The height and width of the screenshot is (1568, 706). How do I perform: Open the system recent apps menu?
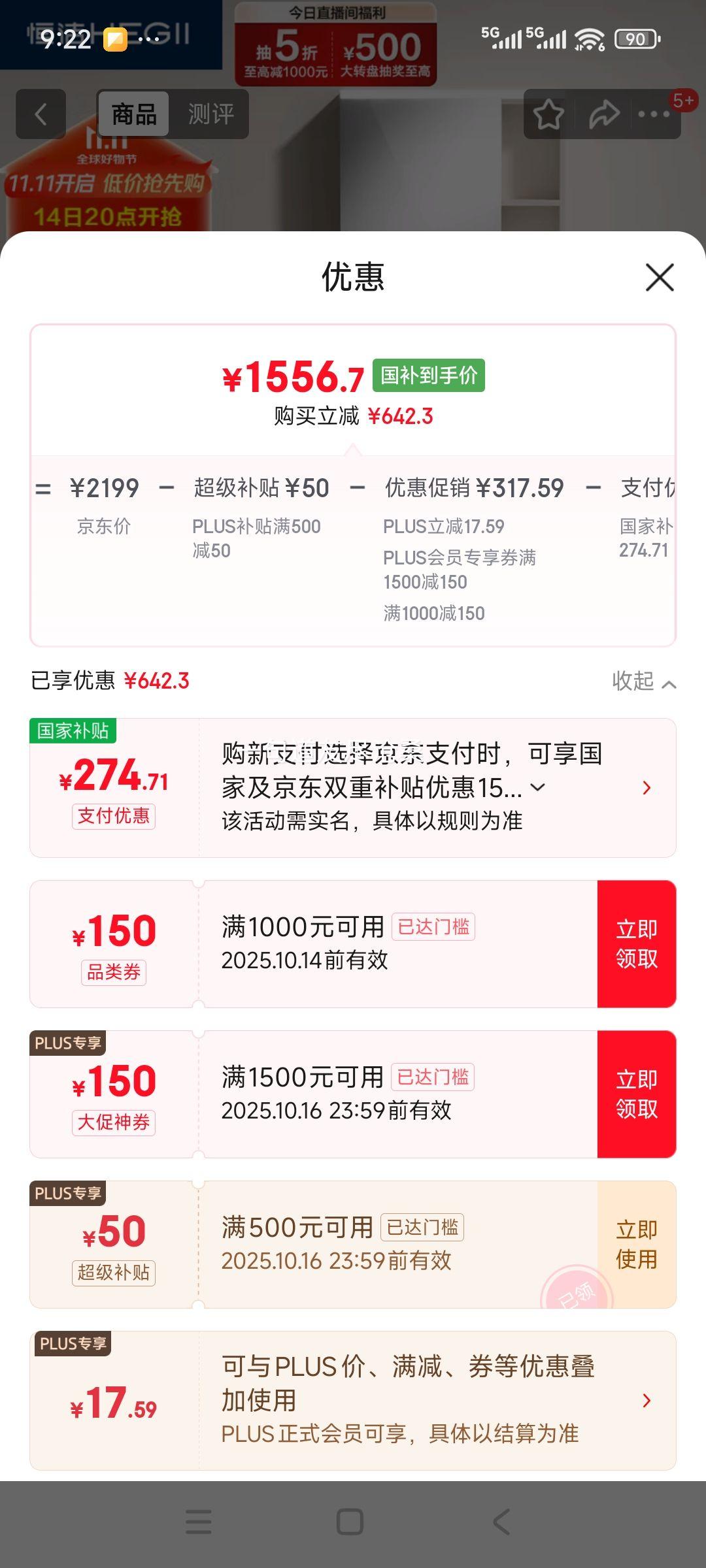(198, 1522)
